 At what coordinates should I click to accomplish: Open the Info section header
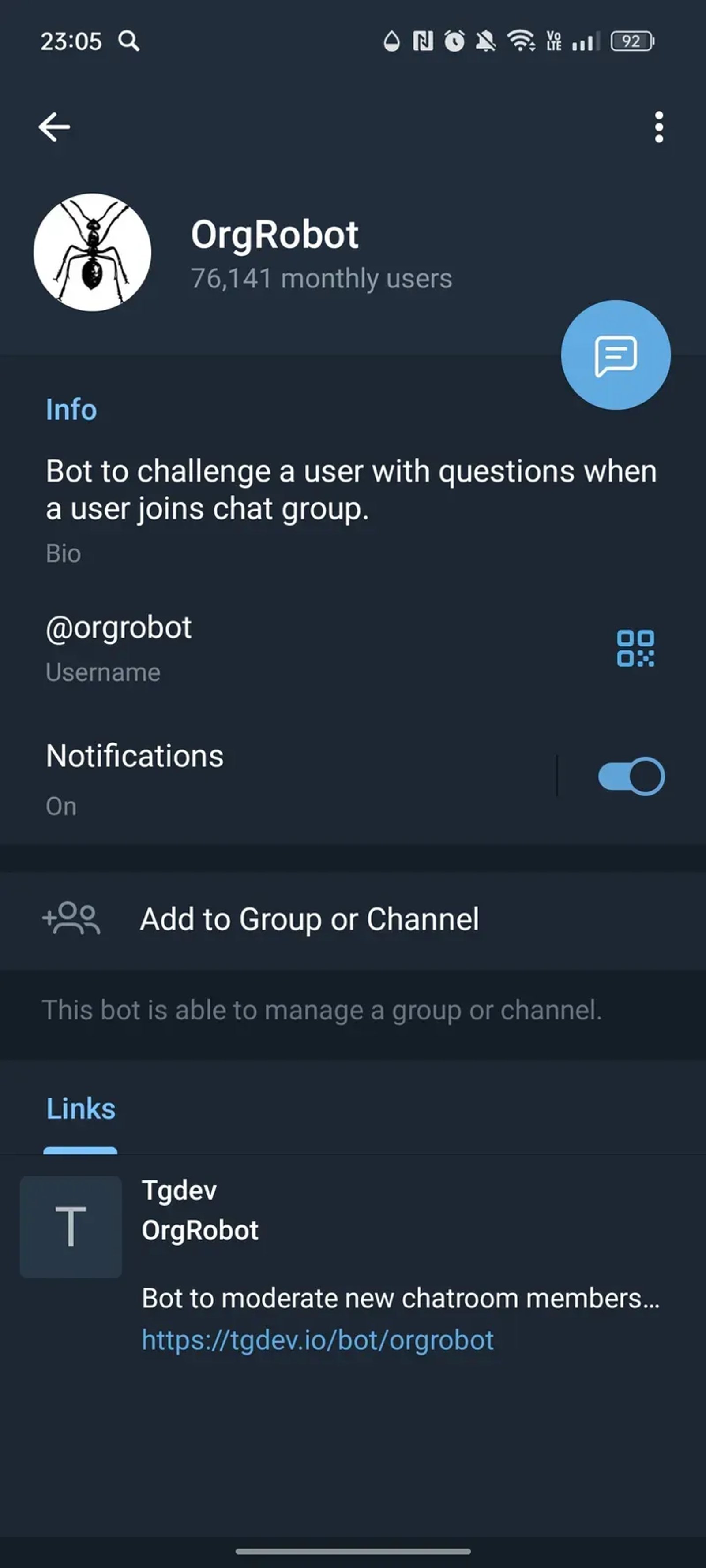(x=71, y=409)
